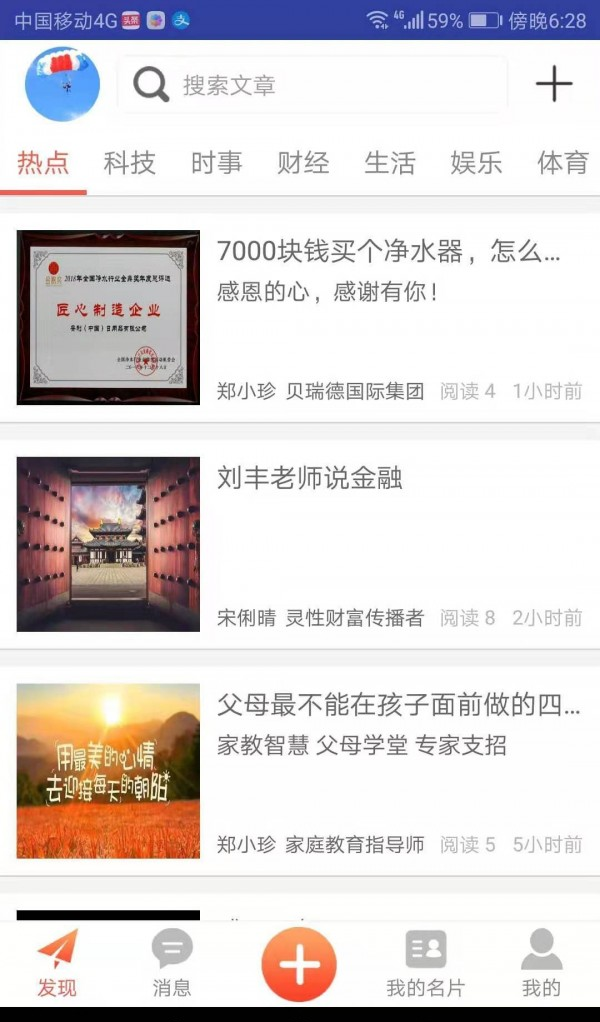Open the parachute profile avatar

coord(62,84)
